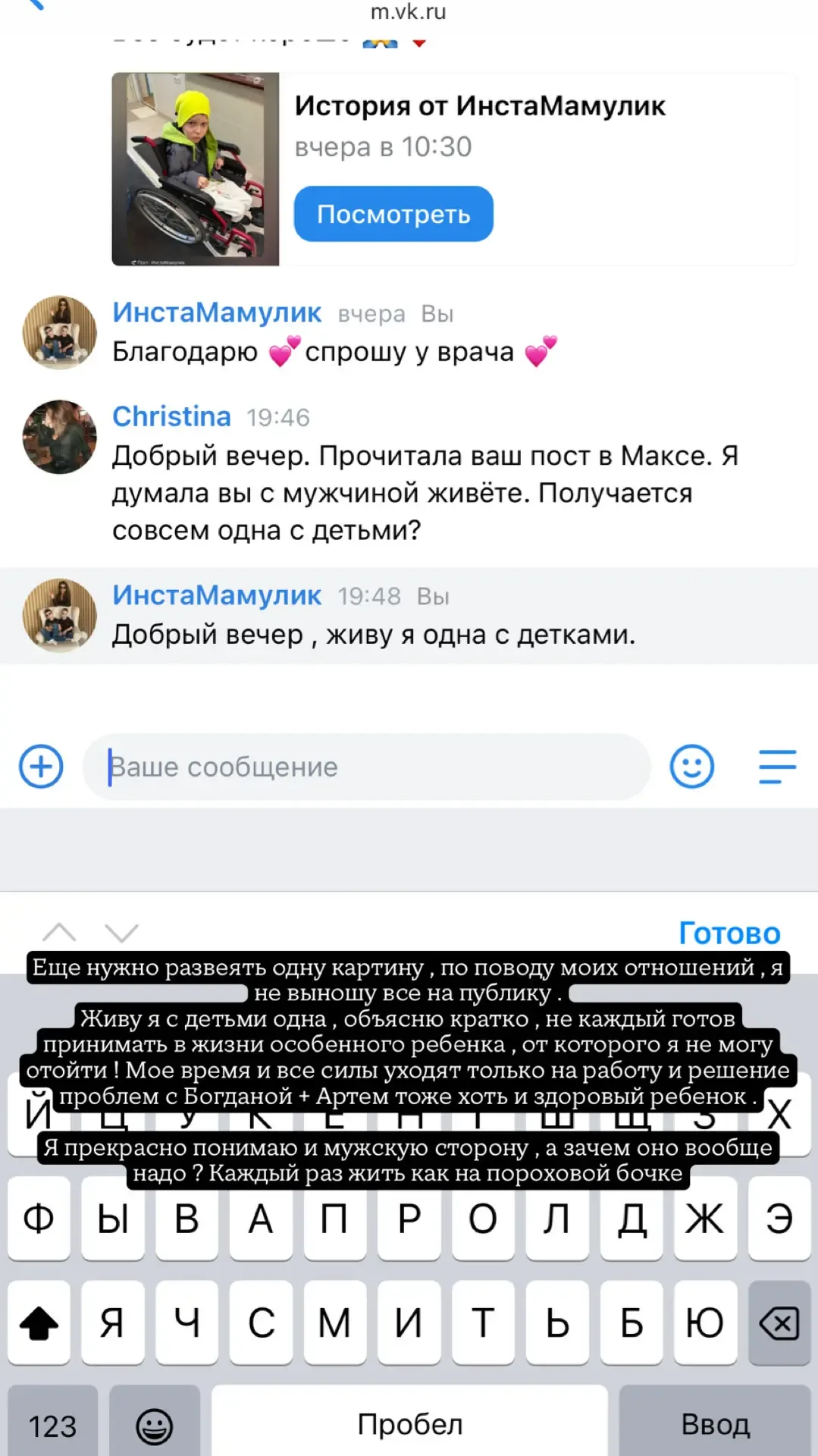Focus the Ваше сообщение text field

point(366,767)
